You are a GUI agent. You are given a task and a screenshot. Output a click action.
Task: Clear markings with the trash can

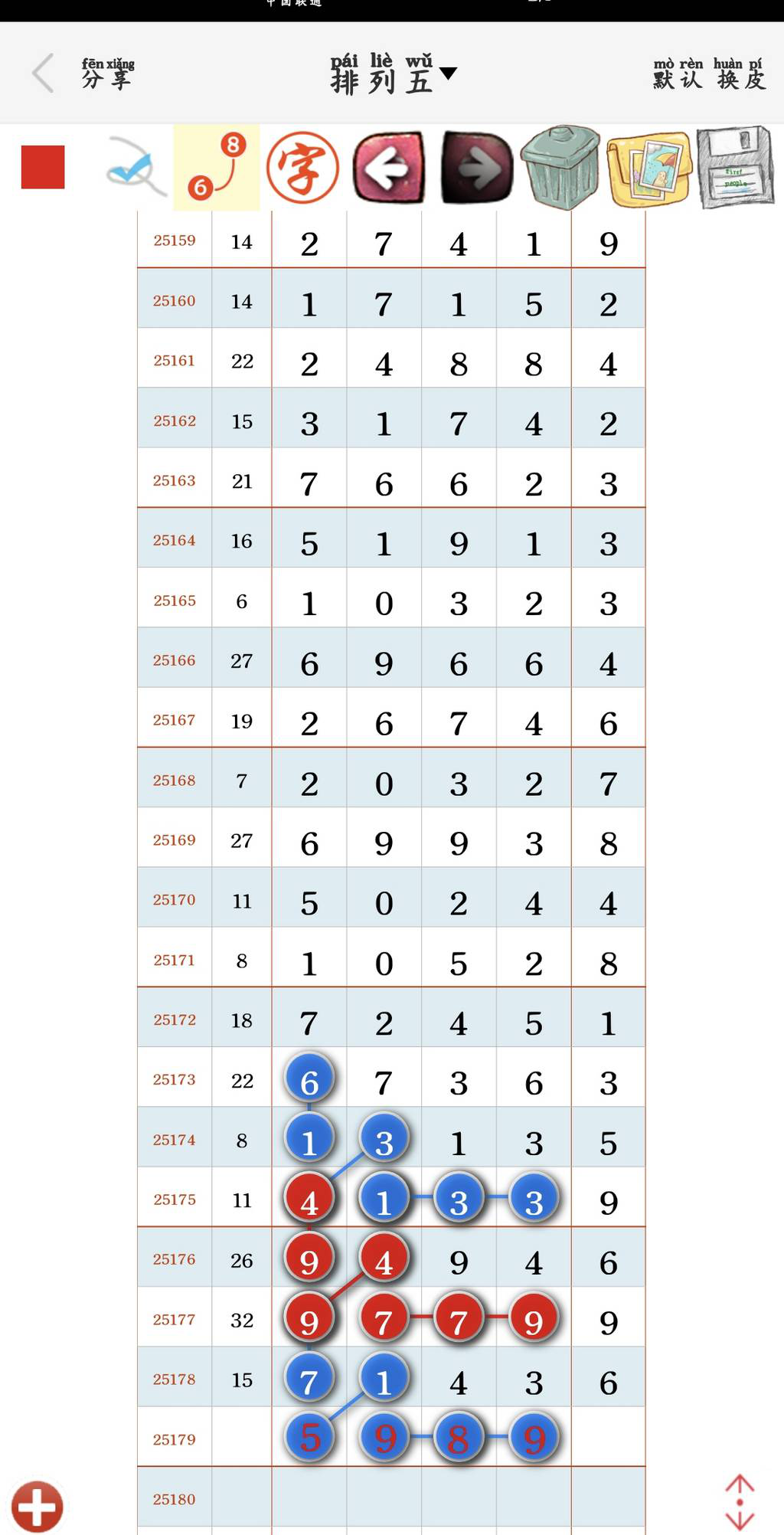pos(560,167)
